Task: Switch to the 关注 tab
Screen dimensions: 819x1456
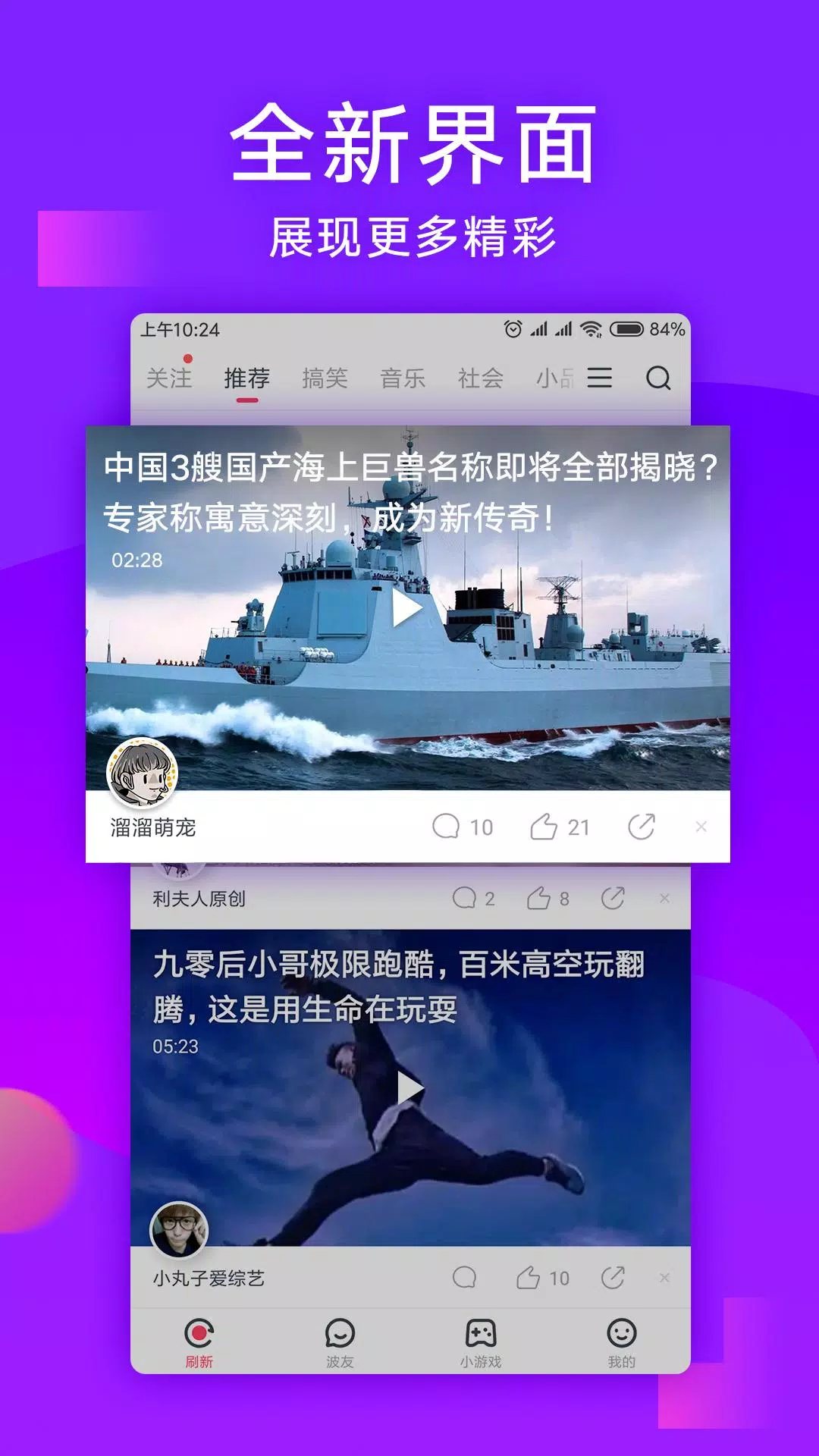Action: (x=171, y=378)
